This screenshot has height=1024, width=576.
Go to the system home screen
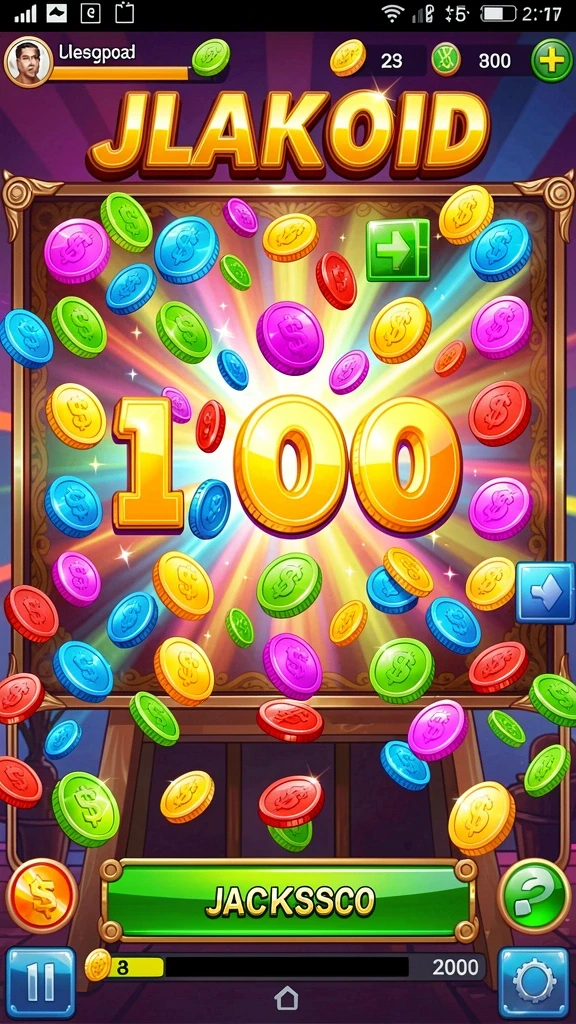(x=286, y=999)
